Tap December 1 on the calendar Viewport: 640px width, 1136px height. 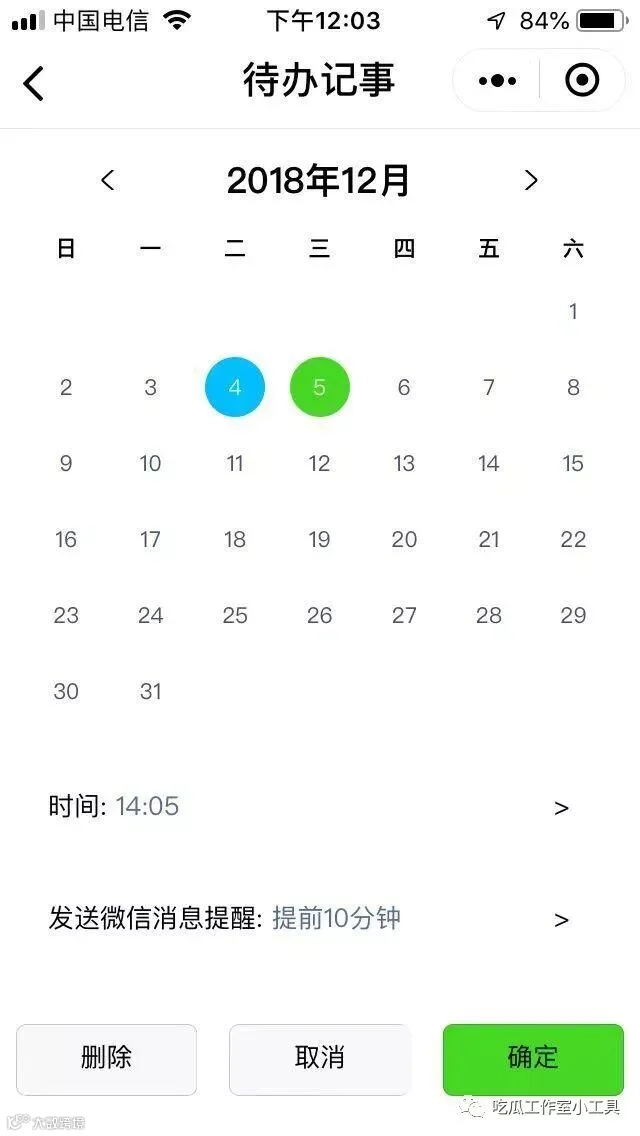click(x=573, y=312)
